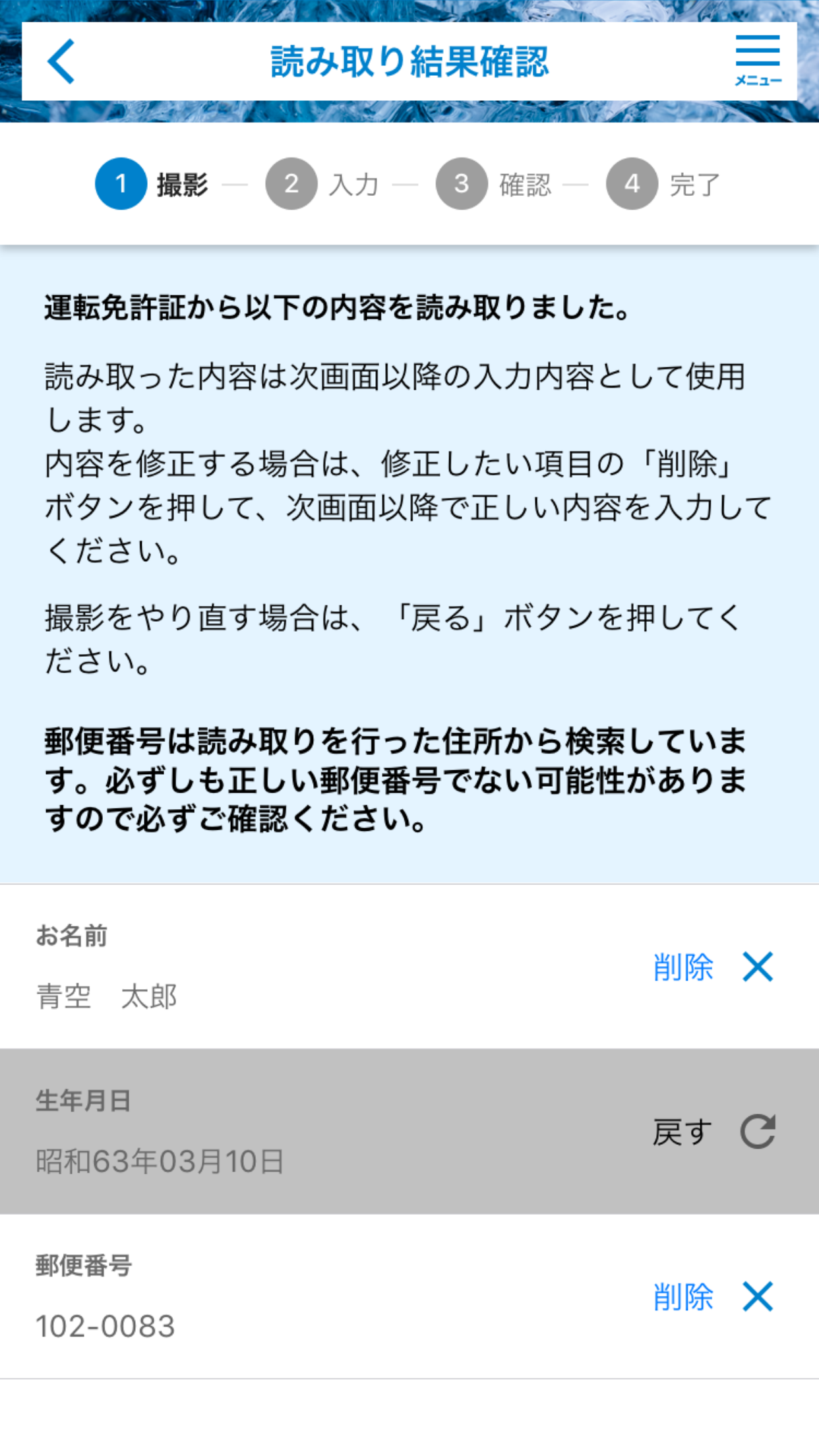Tap the birthdate value 昭和63年03月10日
Image resolution: width=819 pixels, height=1456 pixels.
(158, 1161)
